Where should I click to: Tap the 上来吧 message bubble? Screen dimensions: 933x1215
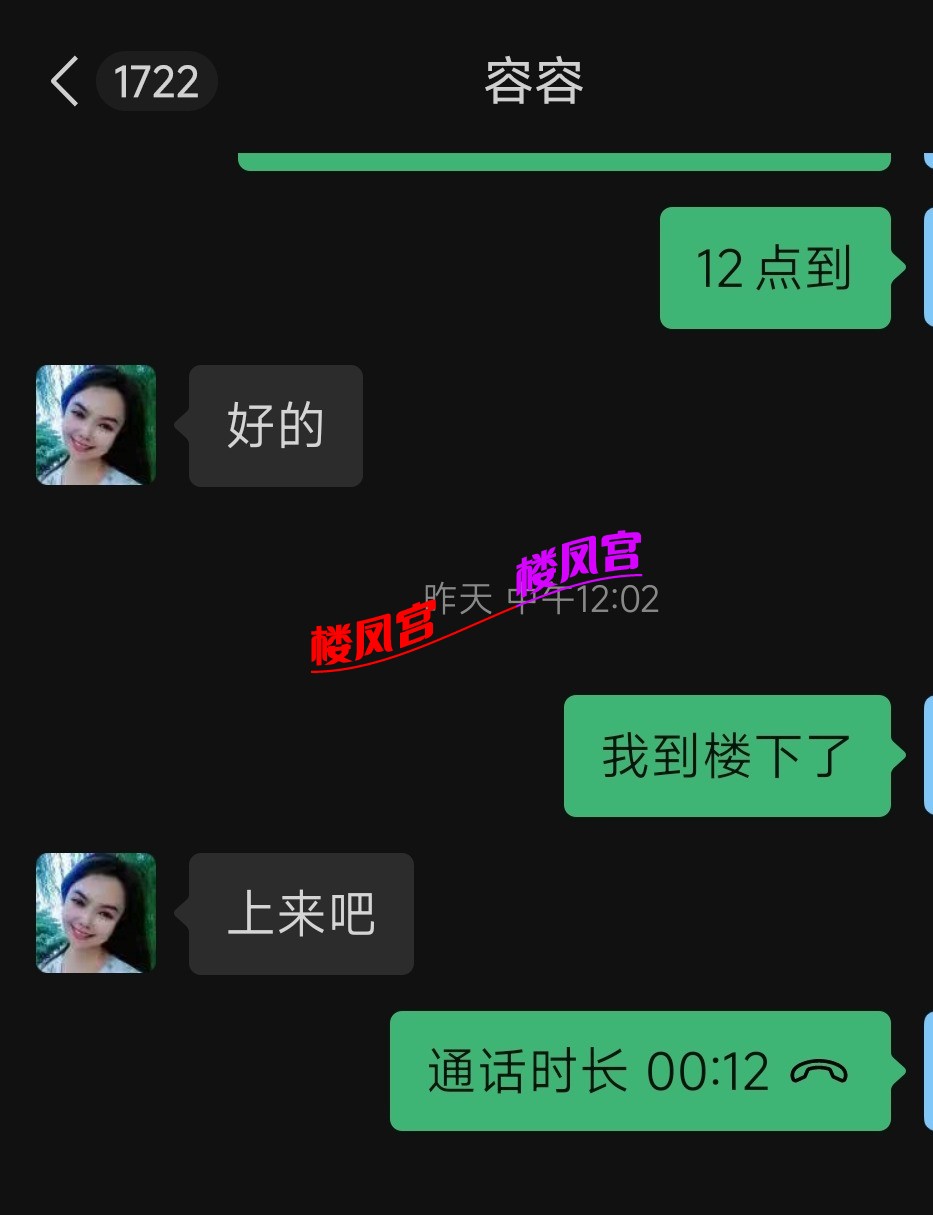click(300, 913)
